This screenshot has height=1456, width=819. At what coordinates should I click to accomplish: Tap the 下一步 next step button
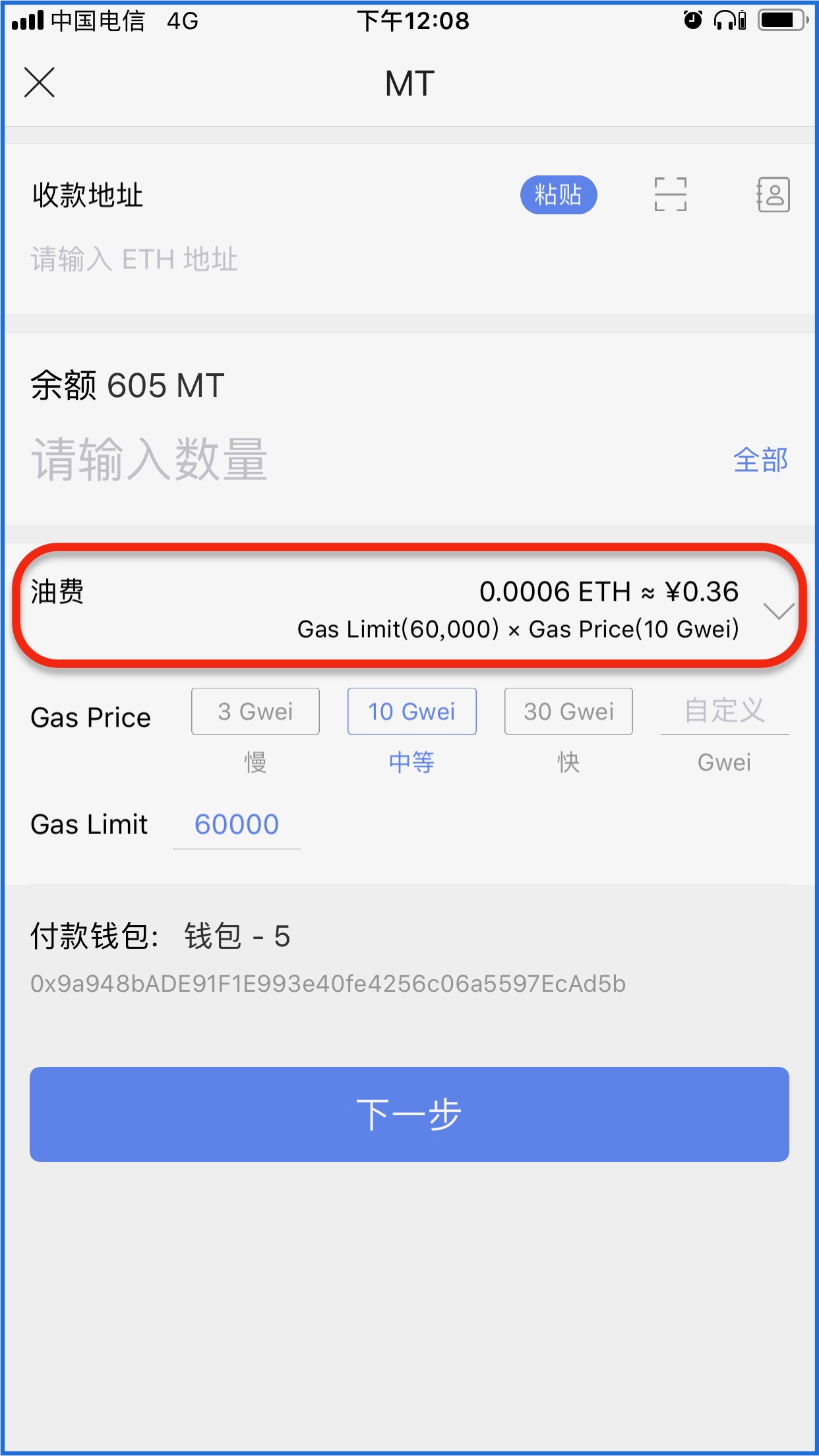point(409,1114)
